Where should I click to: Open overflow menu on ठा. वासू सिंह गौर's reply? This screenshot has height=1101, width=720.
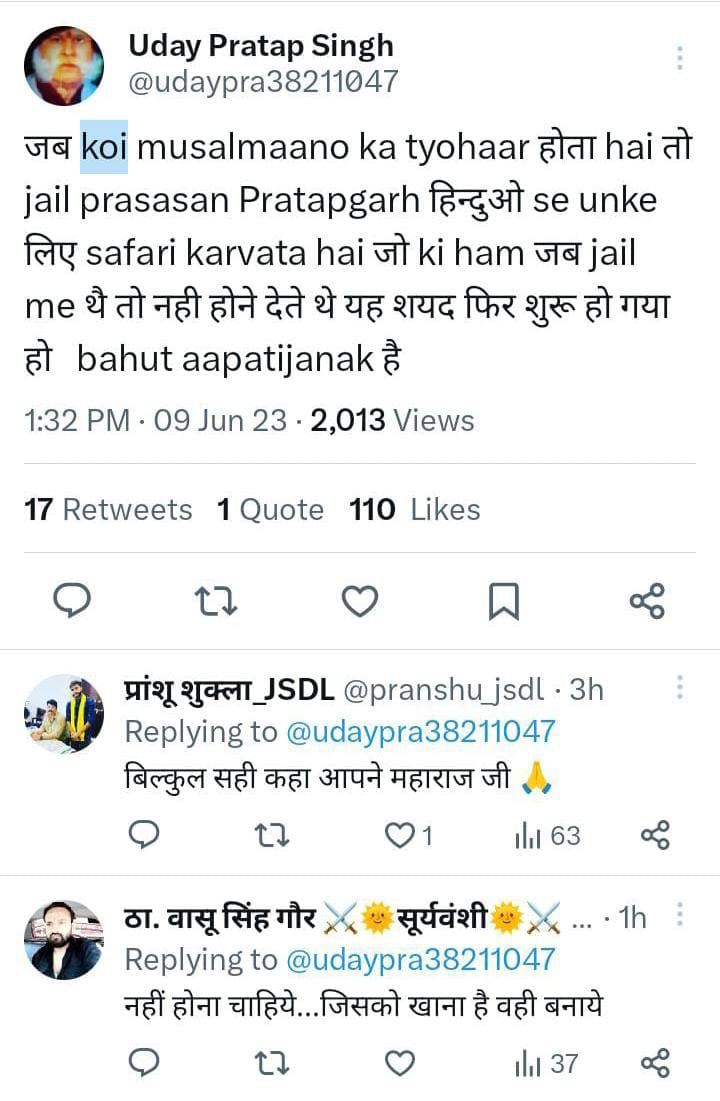click(679, 915)
